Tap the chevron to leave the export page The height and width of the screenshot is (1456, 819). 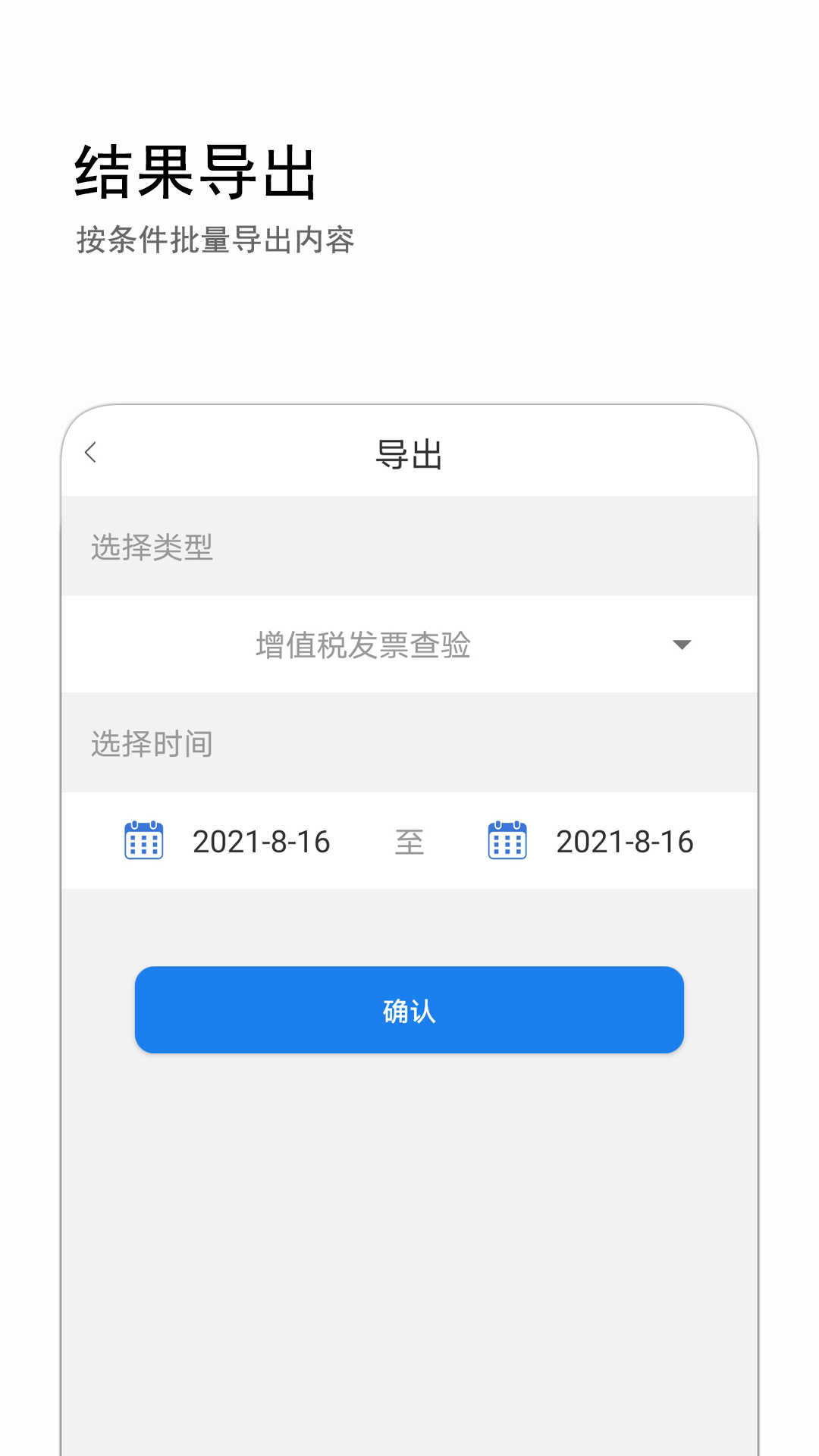coord(91,451)
